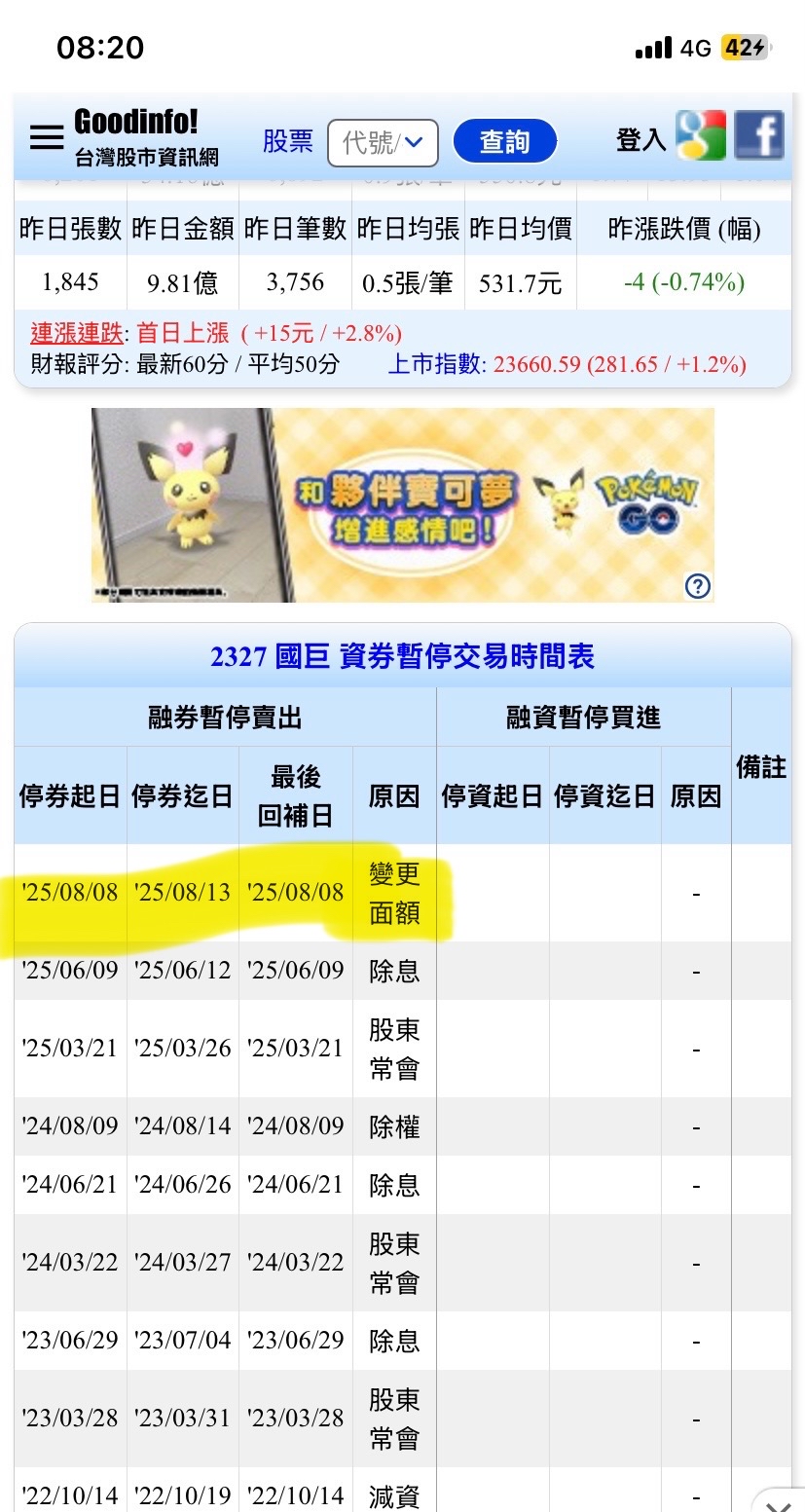Open the Pokémon GO ad banner
The image size is (805, 1512).
[x=402, y=504]
